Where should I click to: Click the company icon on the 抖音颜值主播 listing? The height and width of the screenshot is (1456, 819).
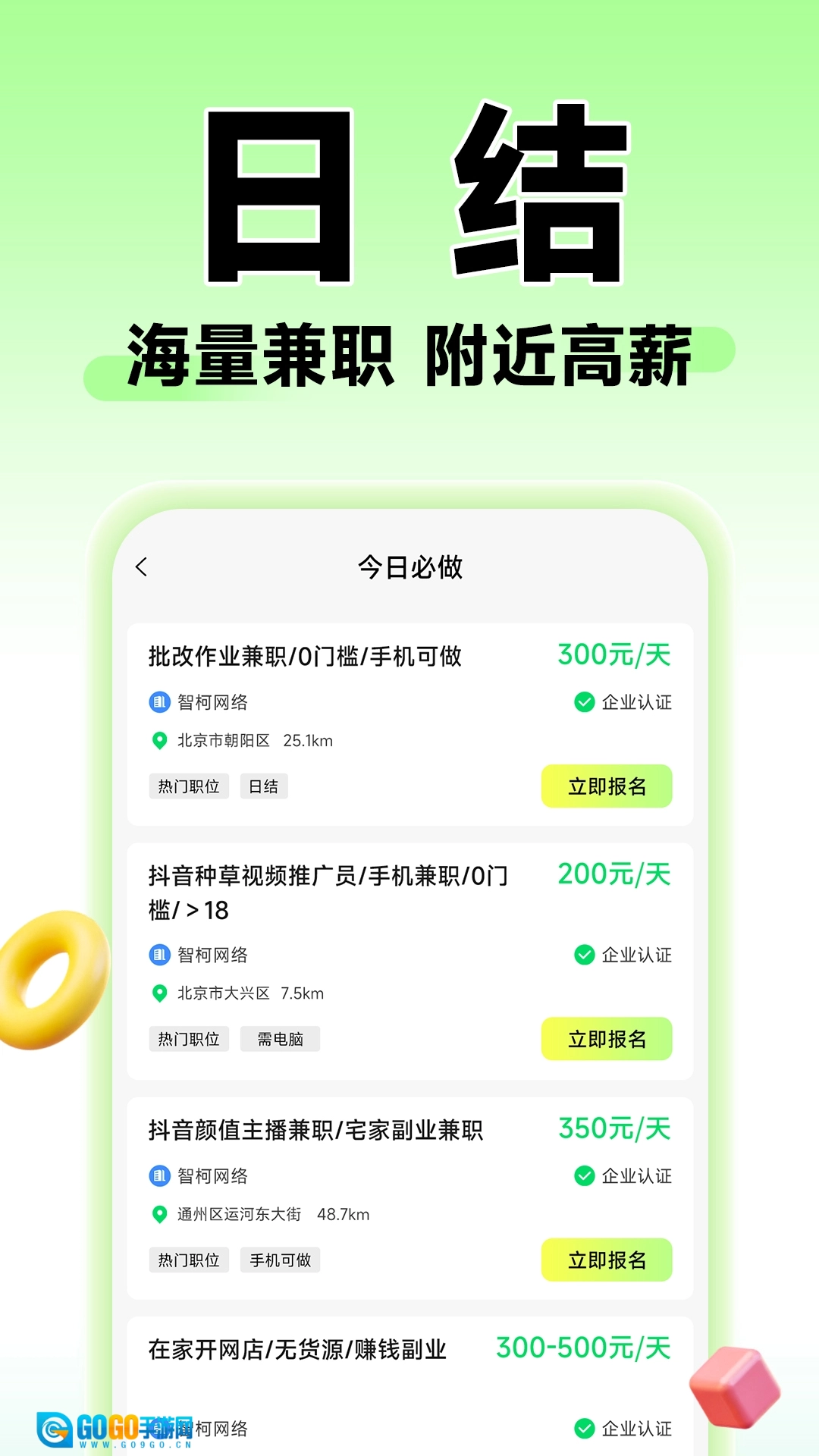coord(158,1176)
